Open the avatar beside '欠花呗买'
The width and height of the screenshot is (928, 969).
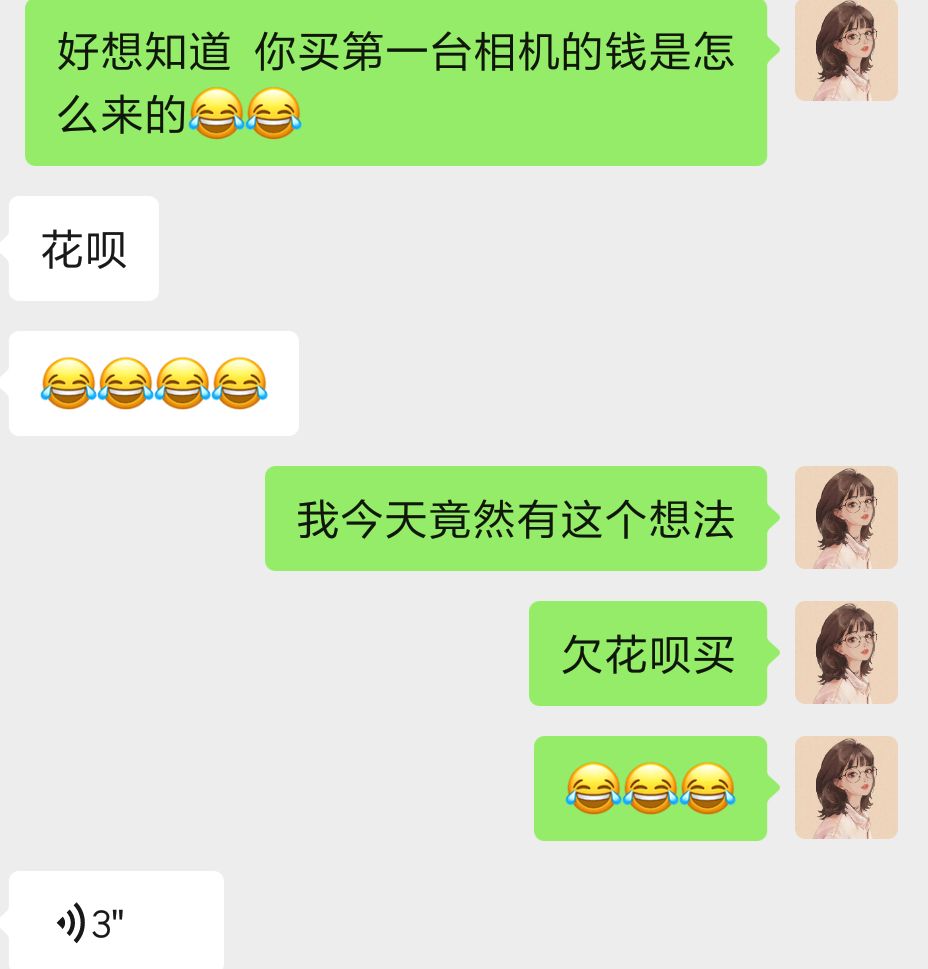(x=846, y=652)
